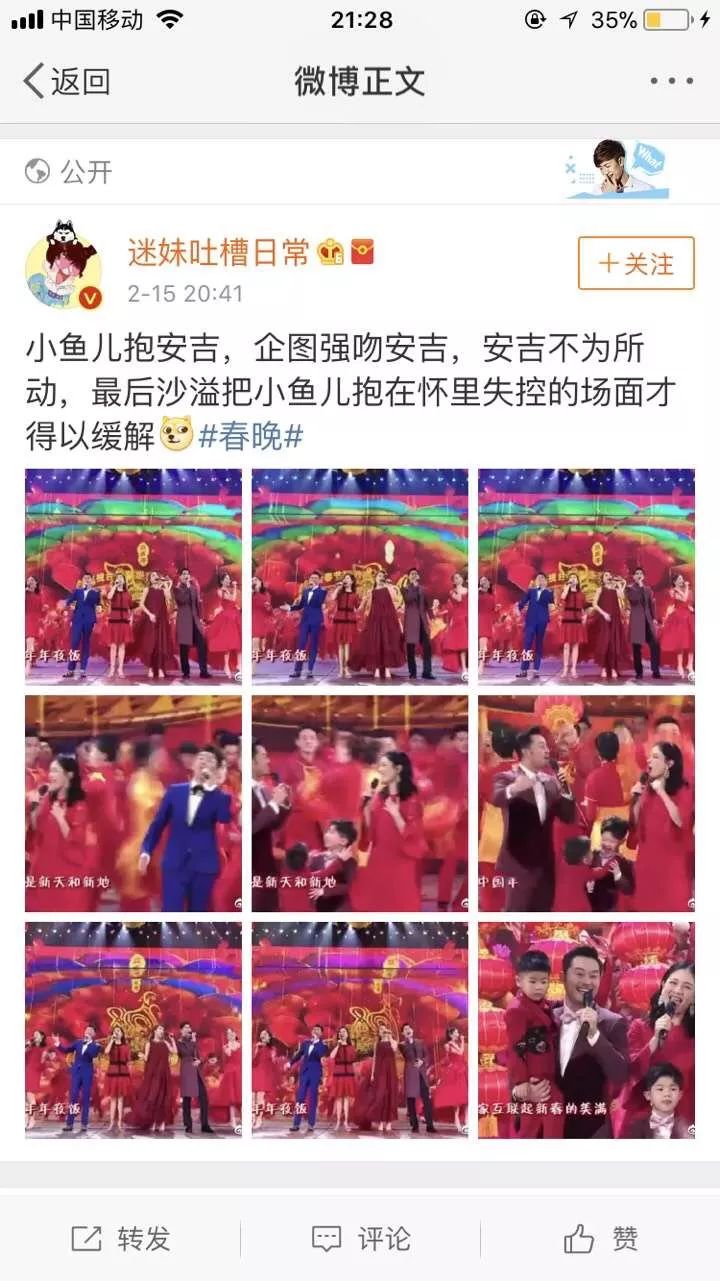Open the #春晚# hashtag topic
The image size is (720, 1281).
250,437
